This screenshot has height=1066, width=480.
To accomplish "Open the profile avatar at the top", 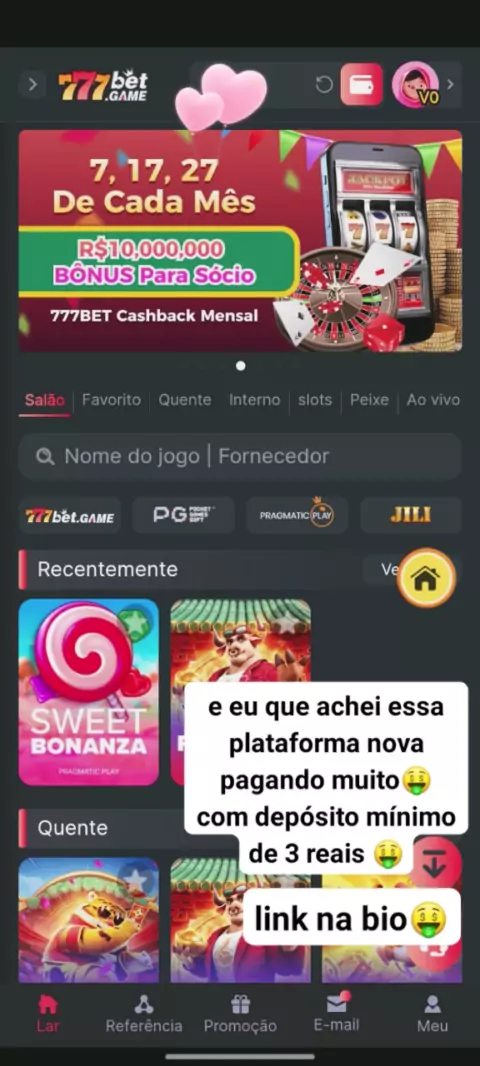I will pyautogui.click(x=415, y=84).
